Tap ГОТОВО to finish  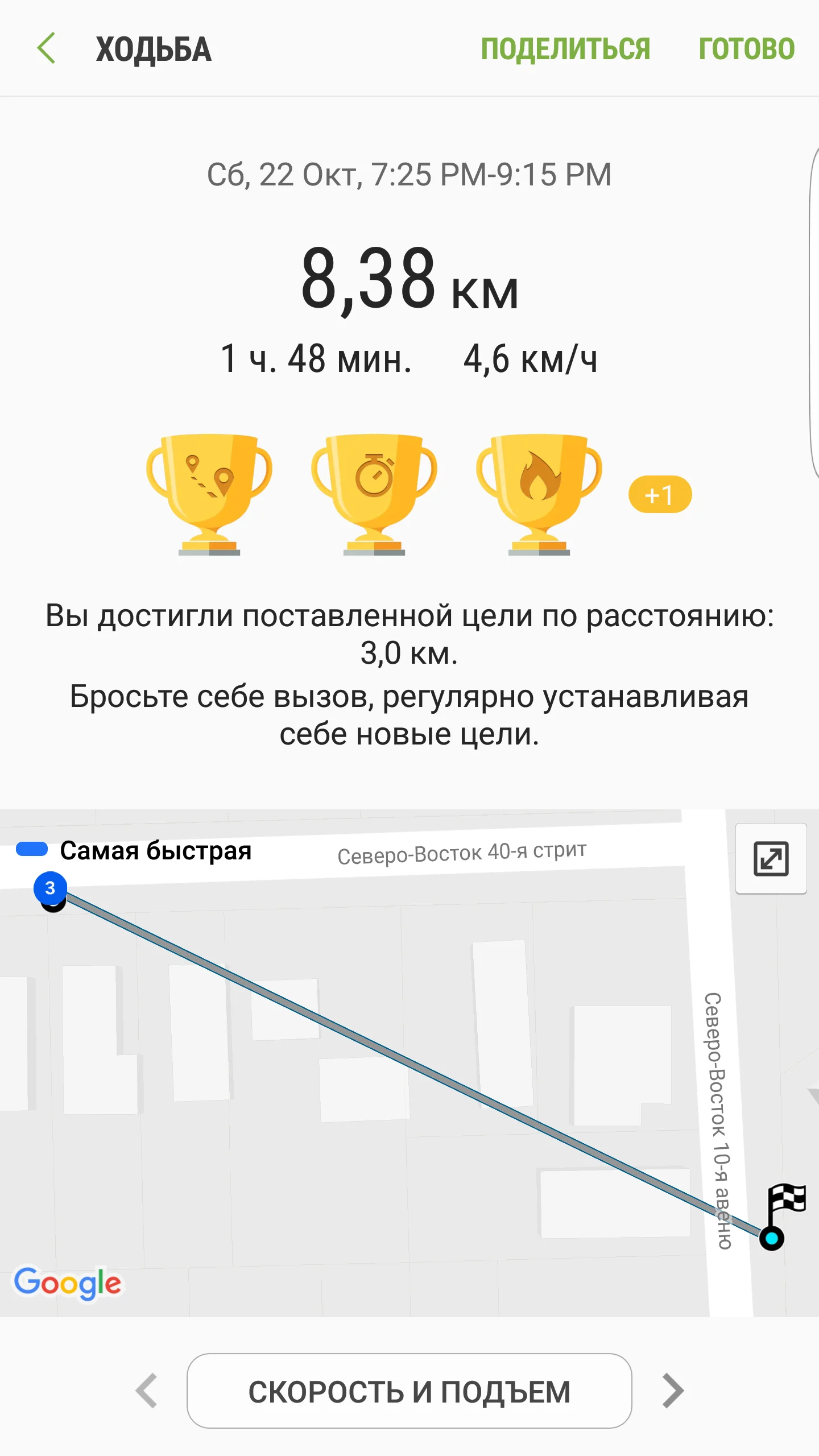pyautogui.click(x=746, y=49)
